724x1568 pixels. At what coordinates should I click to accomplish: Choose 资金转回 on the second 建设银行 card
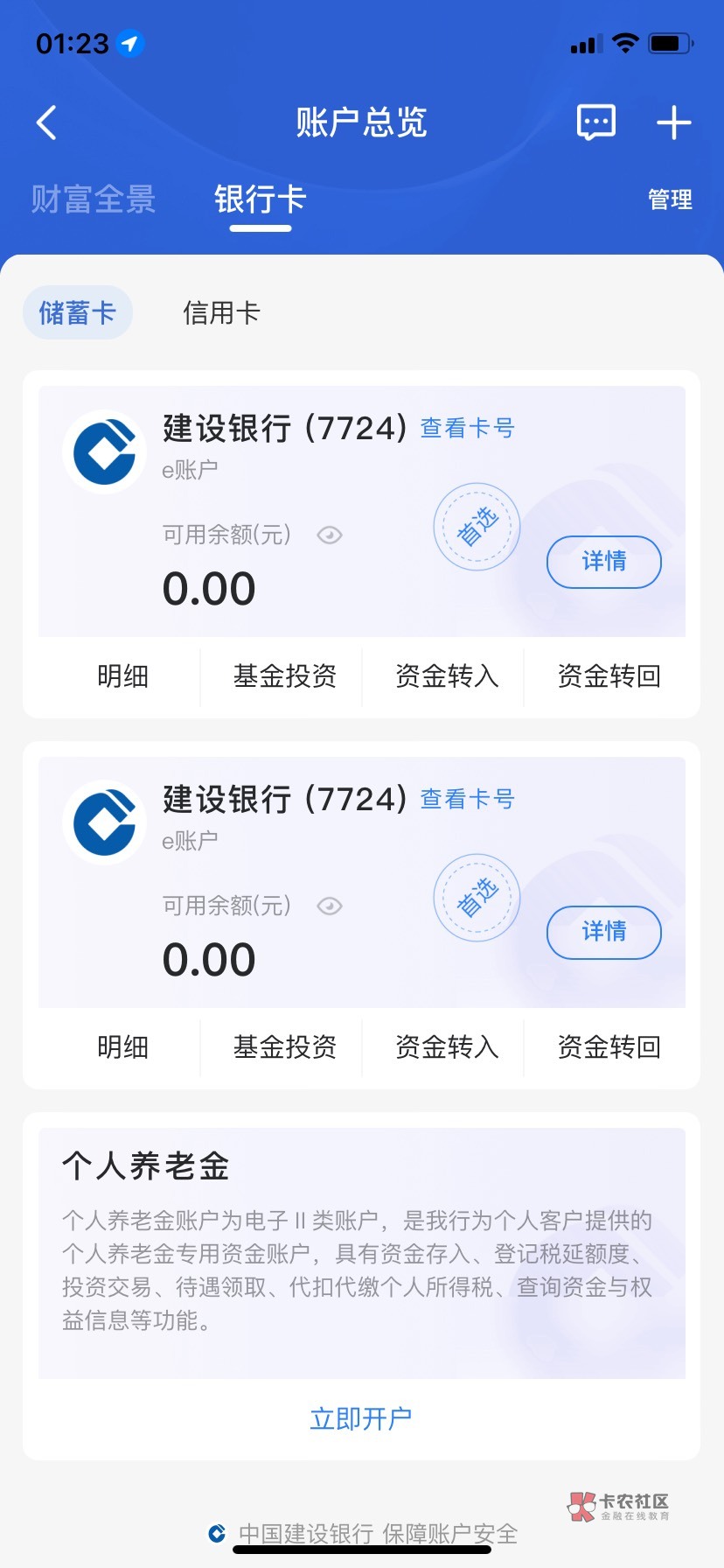[609, 1047]
